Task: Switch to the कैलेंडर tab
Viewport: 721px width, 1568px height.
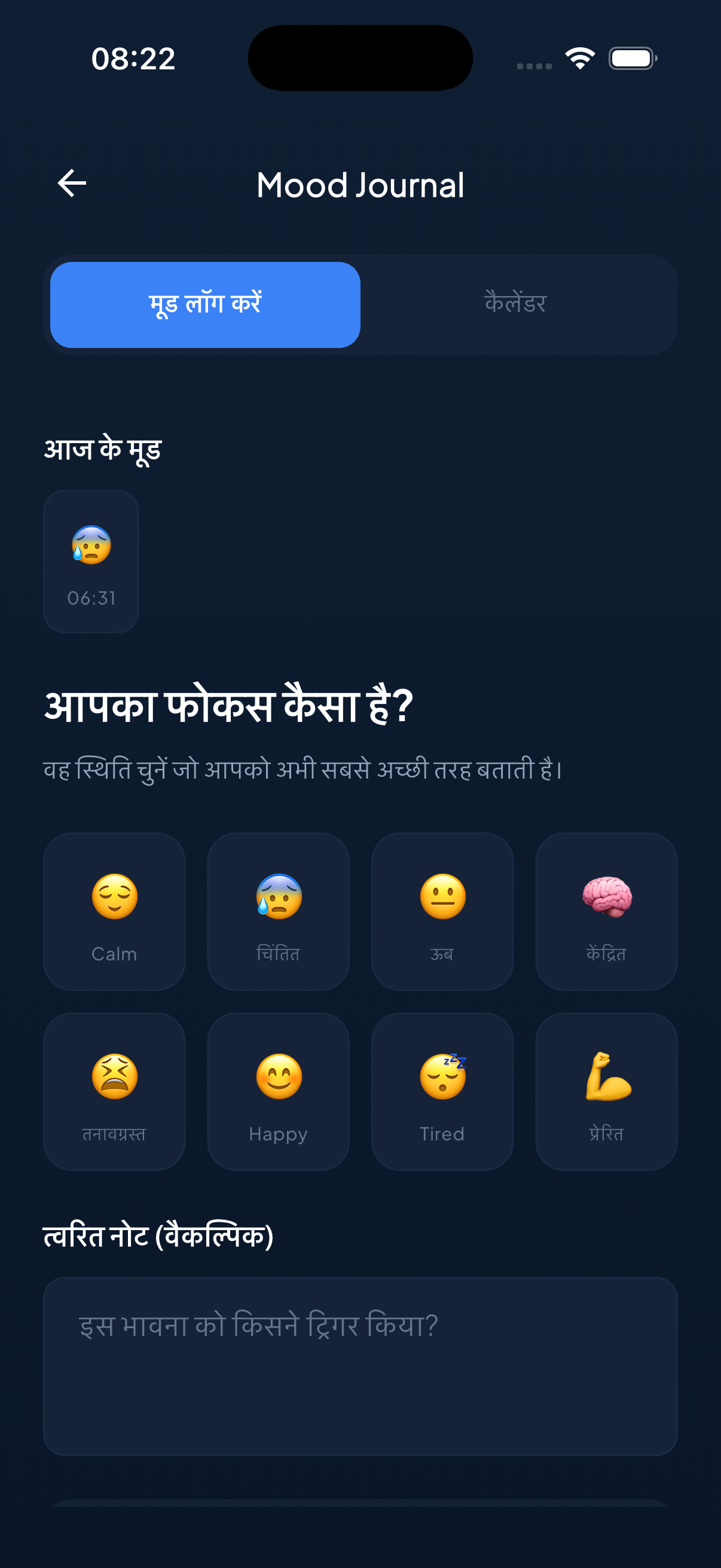Action: (515, 304)
